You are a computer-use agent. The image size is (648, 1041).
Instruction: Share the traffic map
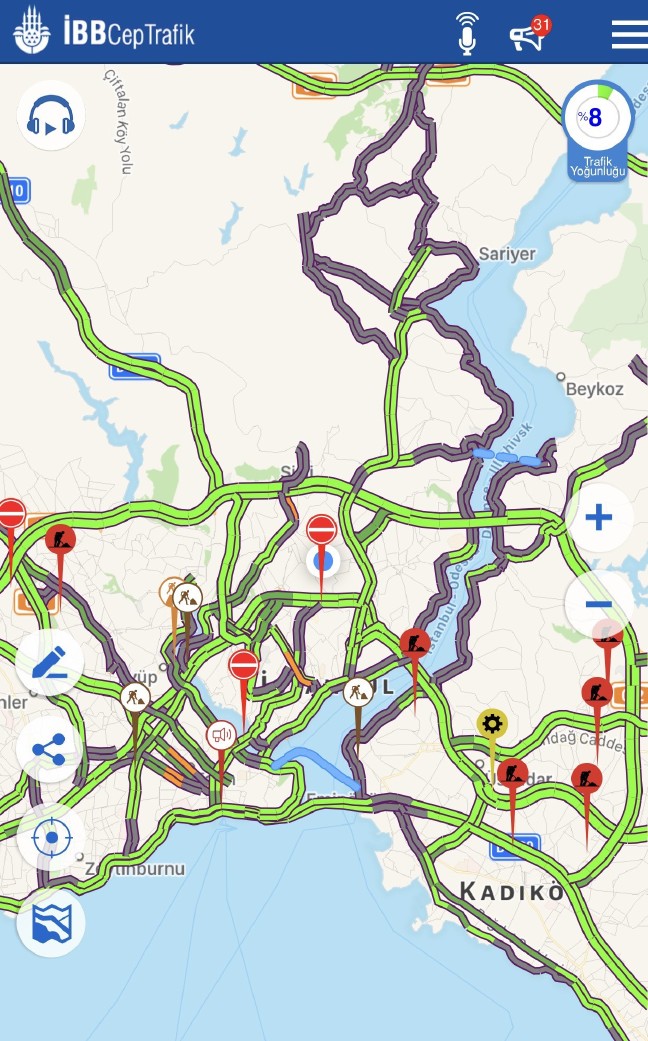click(x=49, y=749)
